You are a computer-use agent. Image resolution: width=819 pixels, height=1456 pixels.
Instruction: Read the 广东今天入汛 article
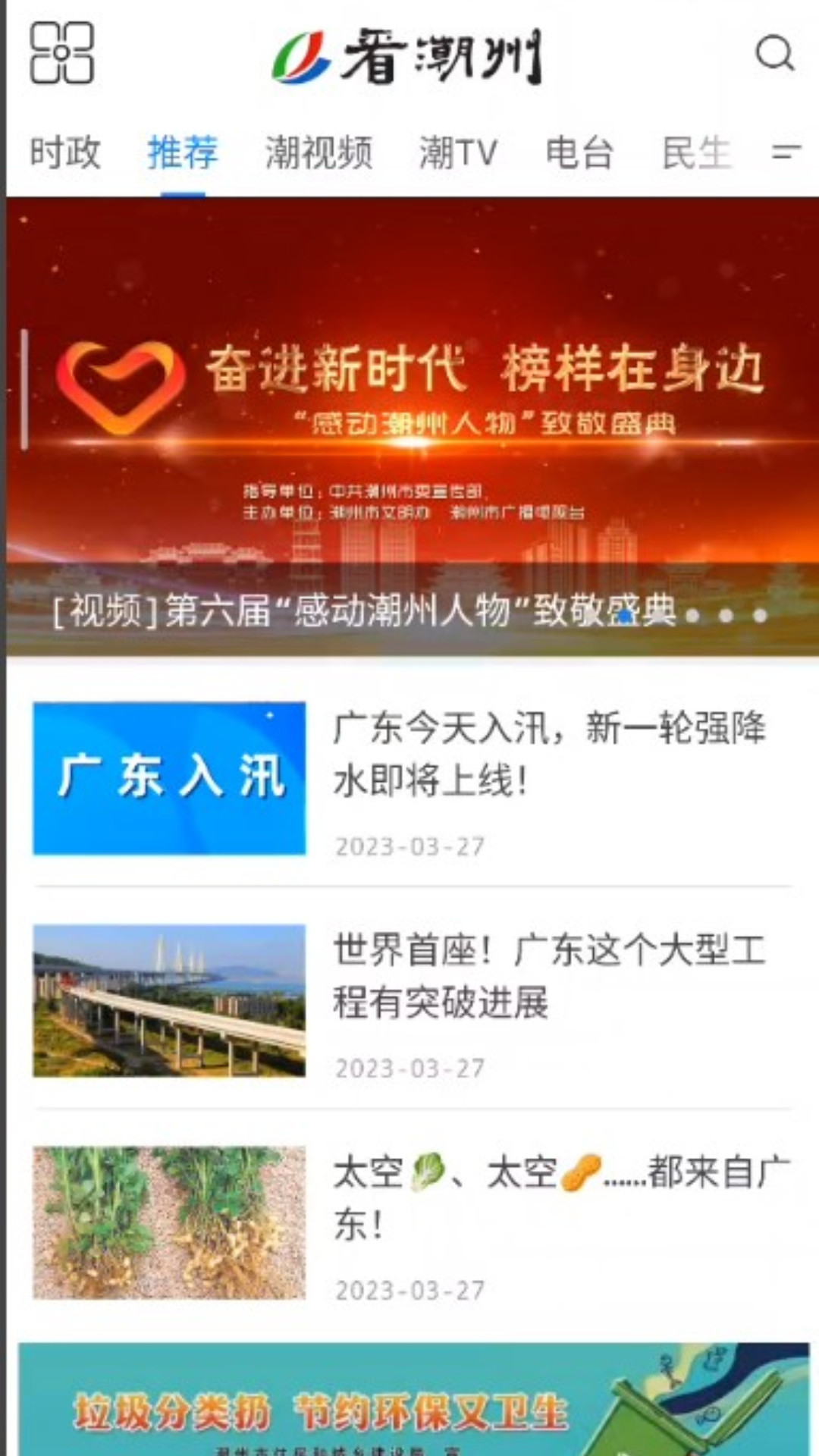549,755
